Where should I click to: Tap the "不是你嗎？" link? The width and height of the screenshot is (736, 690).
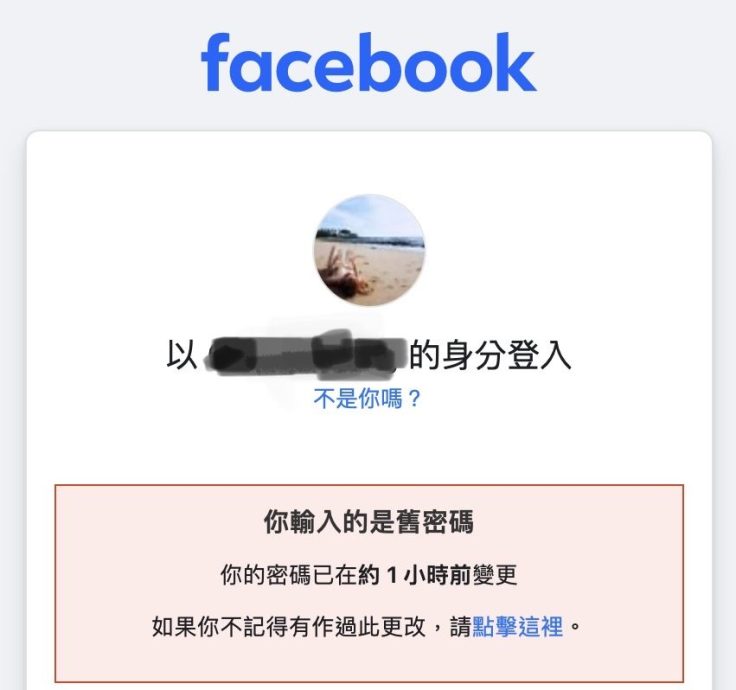[368, 400]
